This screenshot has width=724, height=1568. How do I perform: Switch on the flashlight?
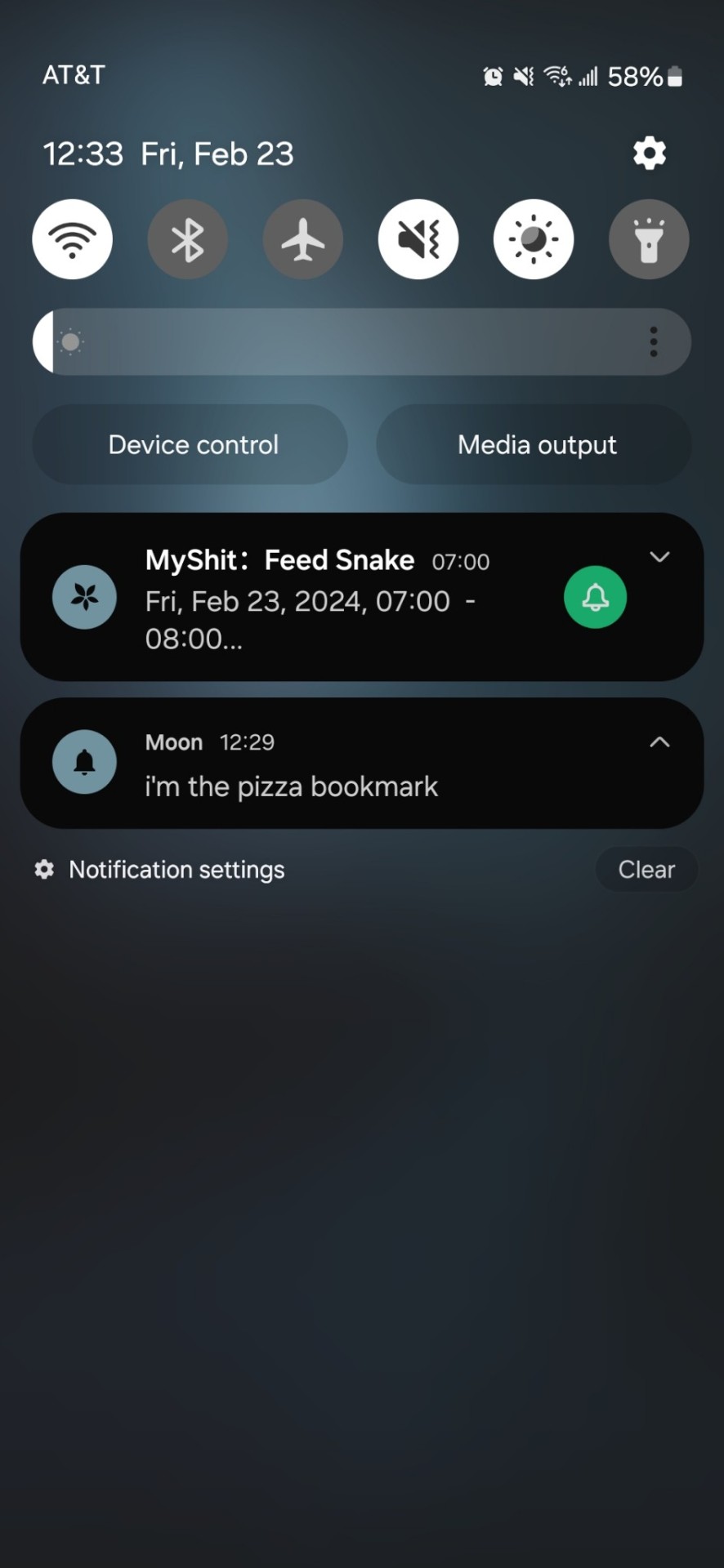pos(649,239)
